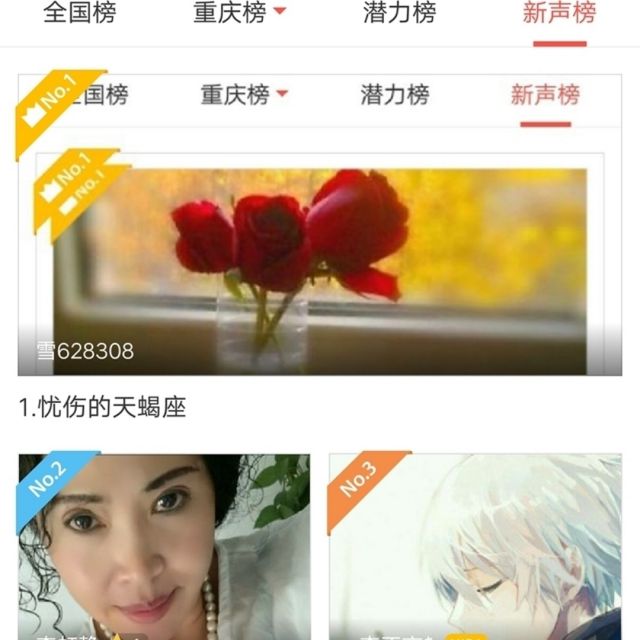Viewport: 640px width, 640px height.
Task: Switch to the 全国榜 tab
Action: click(x=80, y=13)
